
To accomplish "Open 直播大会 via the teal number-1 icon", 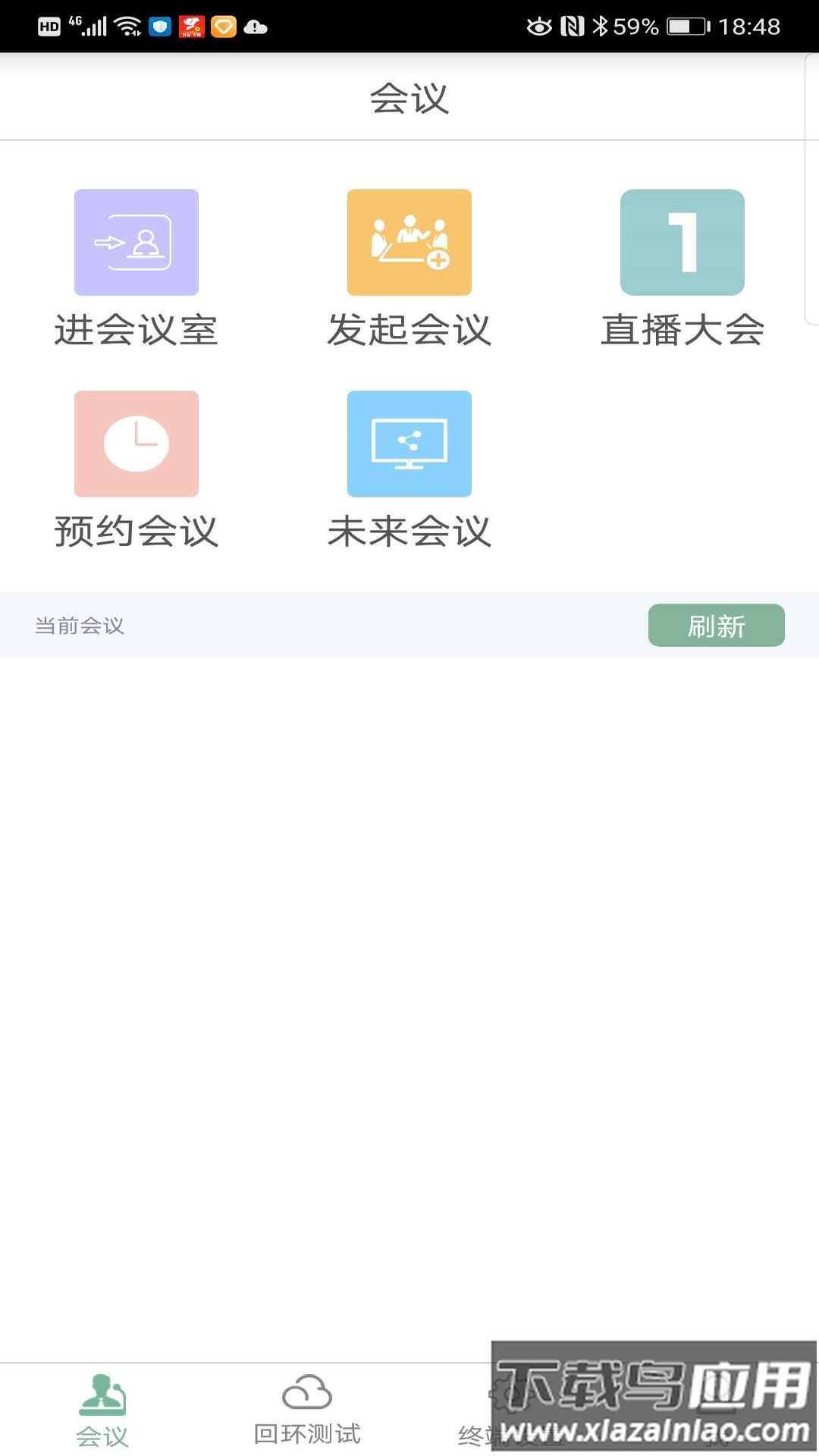I will [682, 241].
